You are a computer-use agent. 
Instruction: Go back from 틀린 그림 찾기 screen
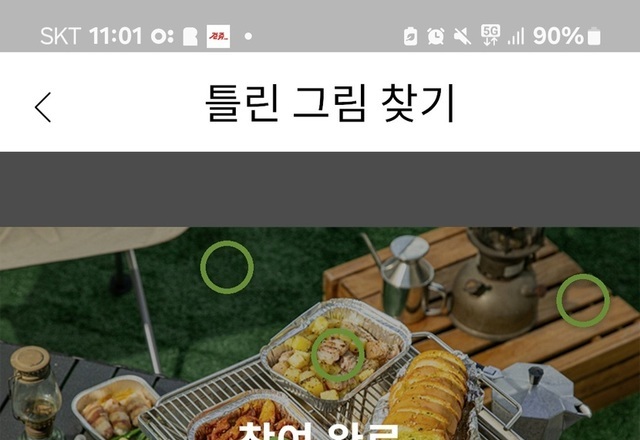[43, 106]
